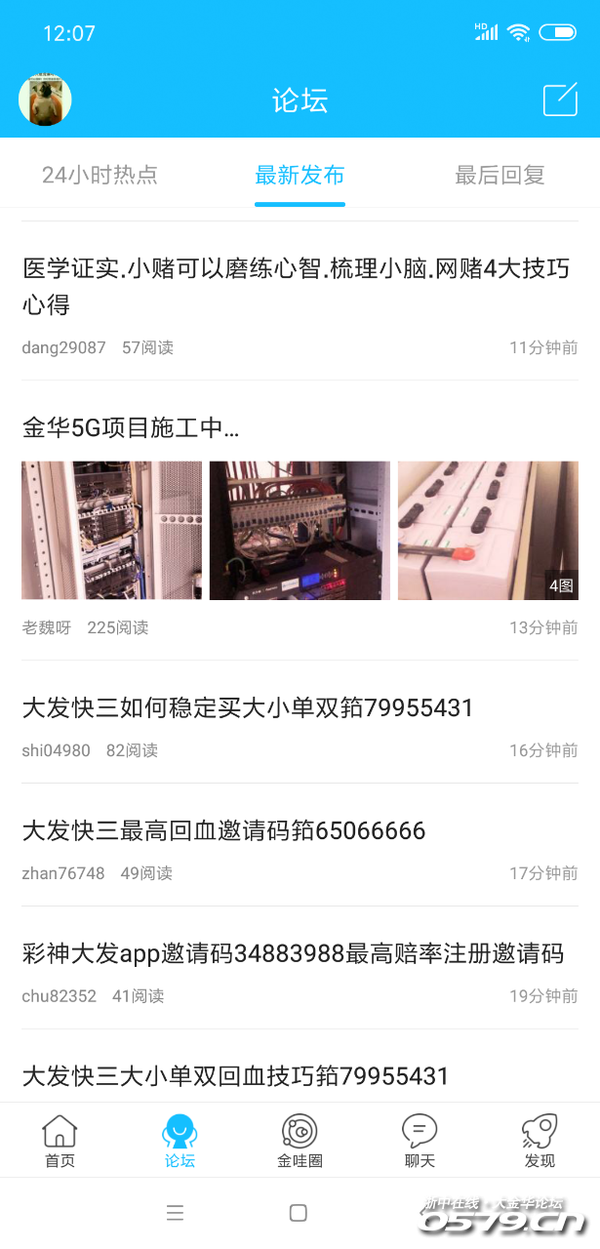Open the 金哇圈 tab
The height and width of the screenshot is (1249, 600).
coord(300,1141)
